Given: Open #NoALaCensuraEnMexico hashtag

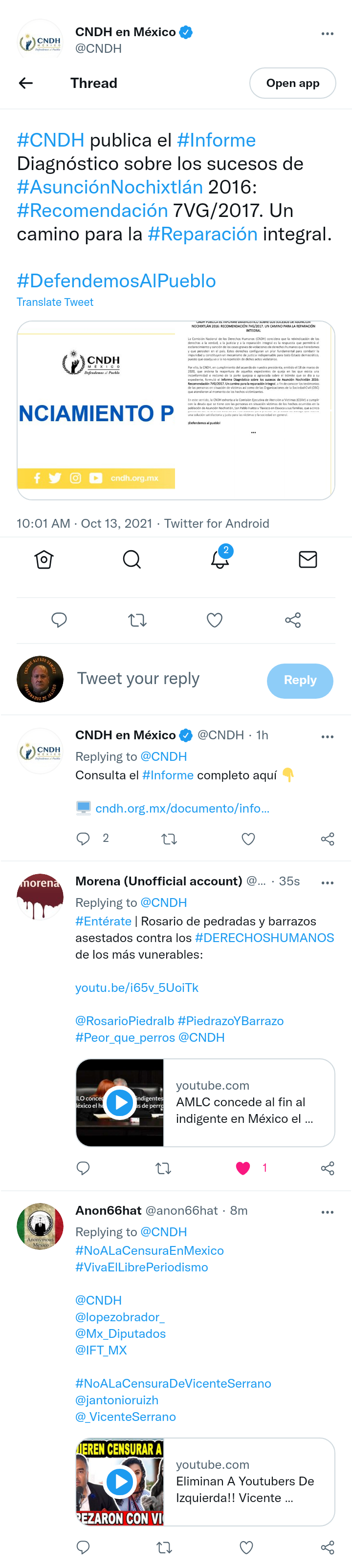Looking at the screenshot, I should (x=149, y=1249).
